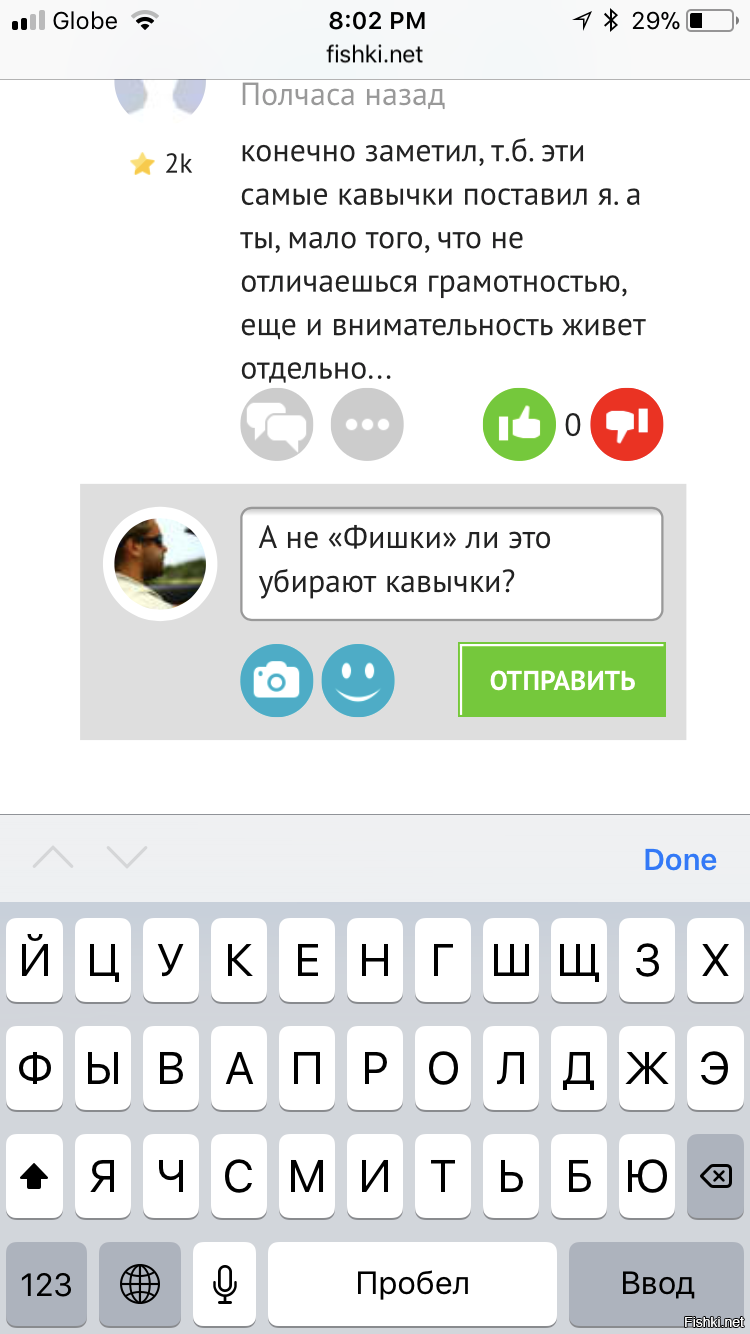Image resolution: width=750 pixels, height=1334 pixels.
Task: Start dictation with microphone key
Action: [x=225, y=1283]
